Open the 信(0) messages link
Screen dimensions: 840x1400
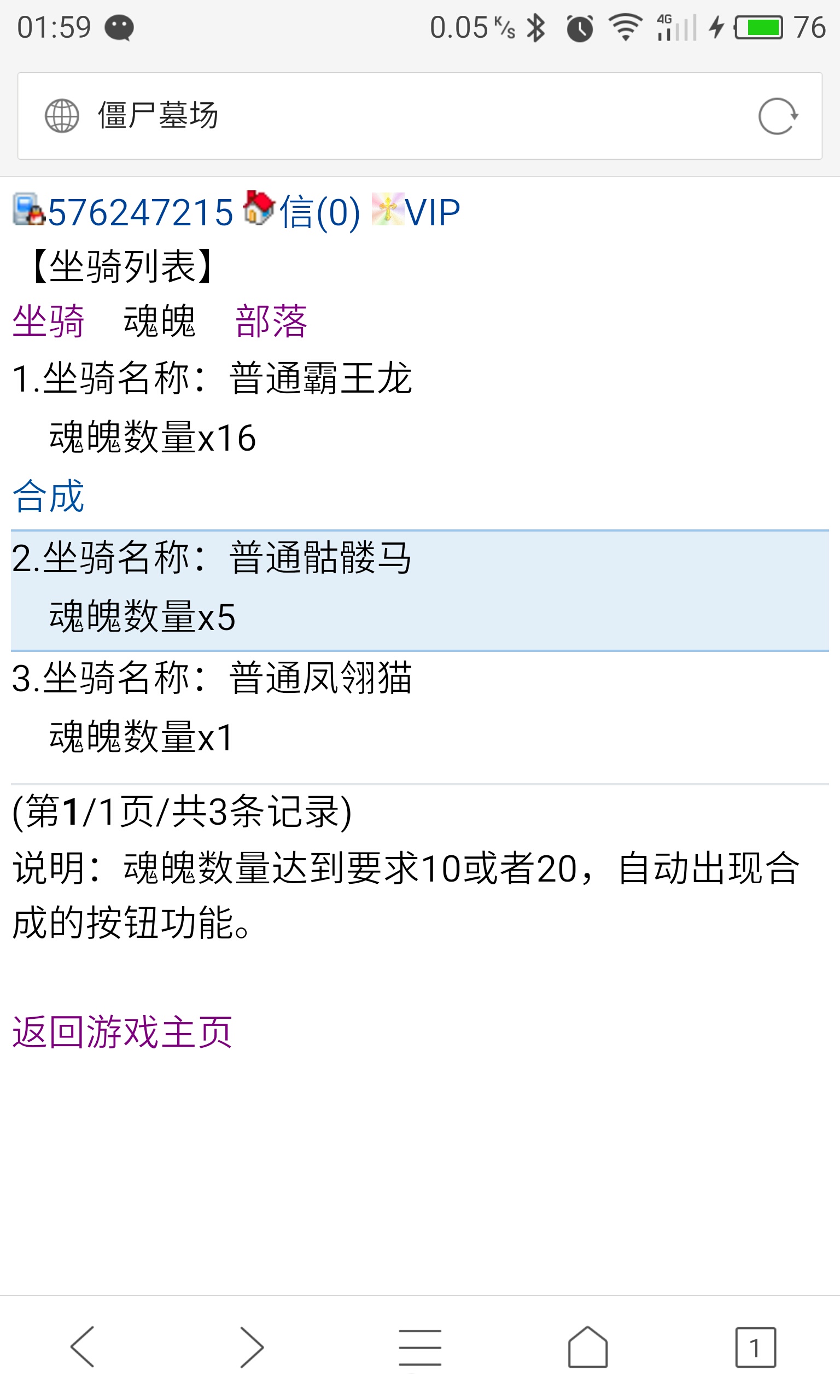point(319,213)
